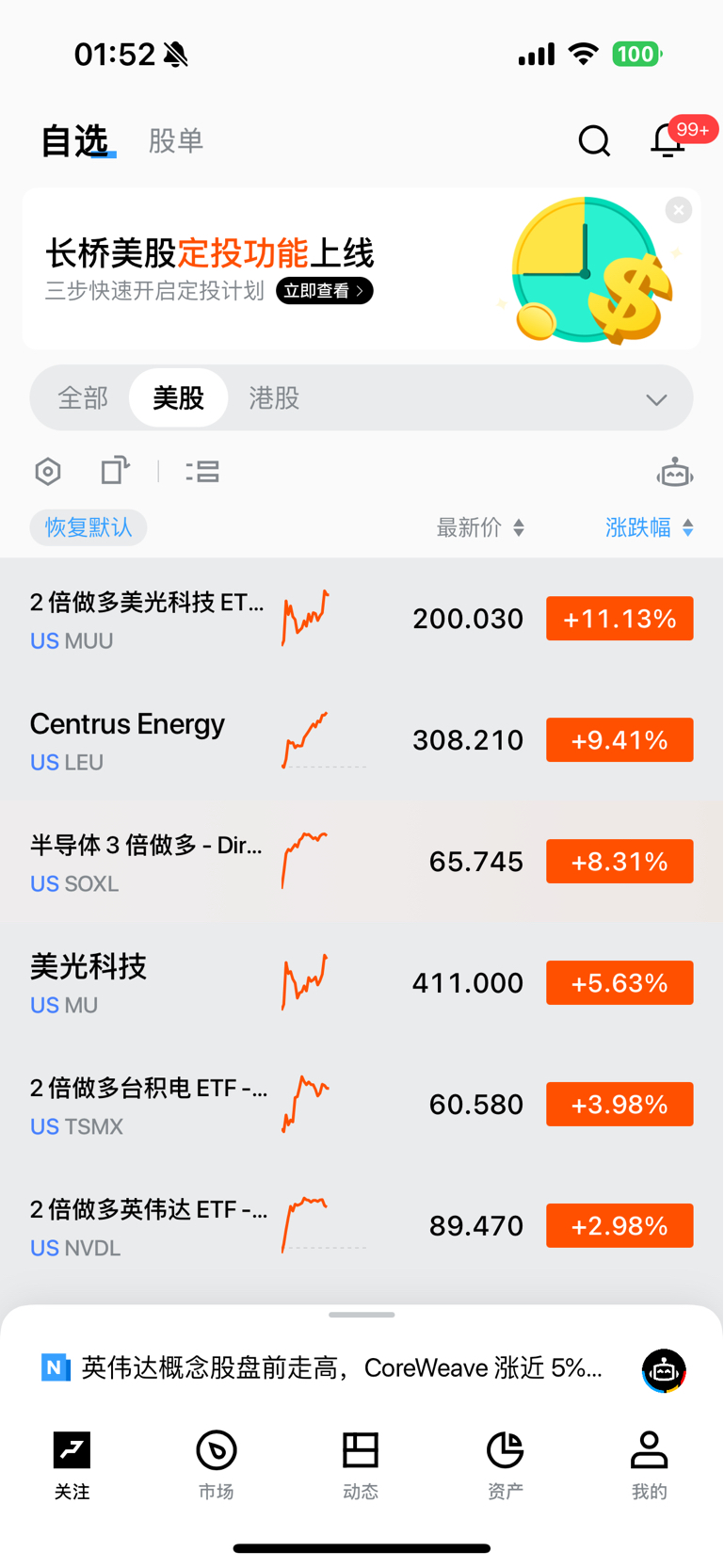Go to the 市场 tab
This screenshot has width=724, height=1568.
point(217,1463)
